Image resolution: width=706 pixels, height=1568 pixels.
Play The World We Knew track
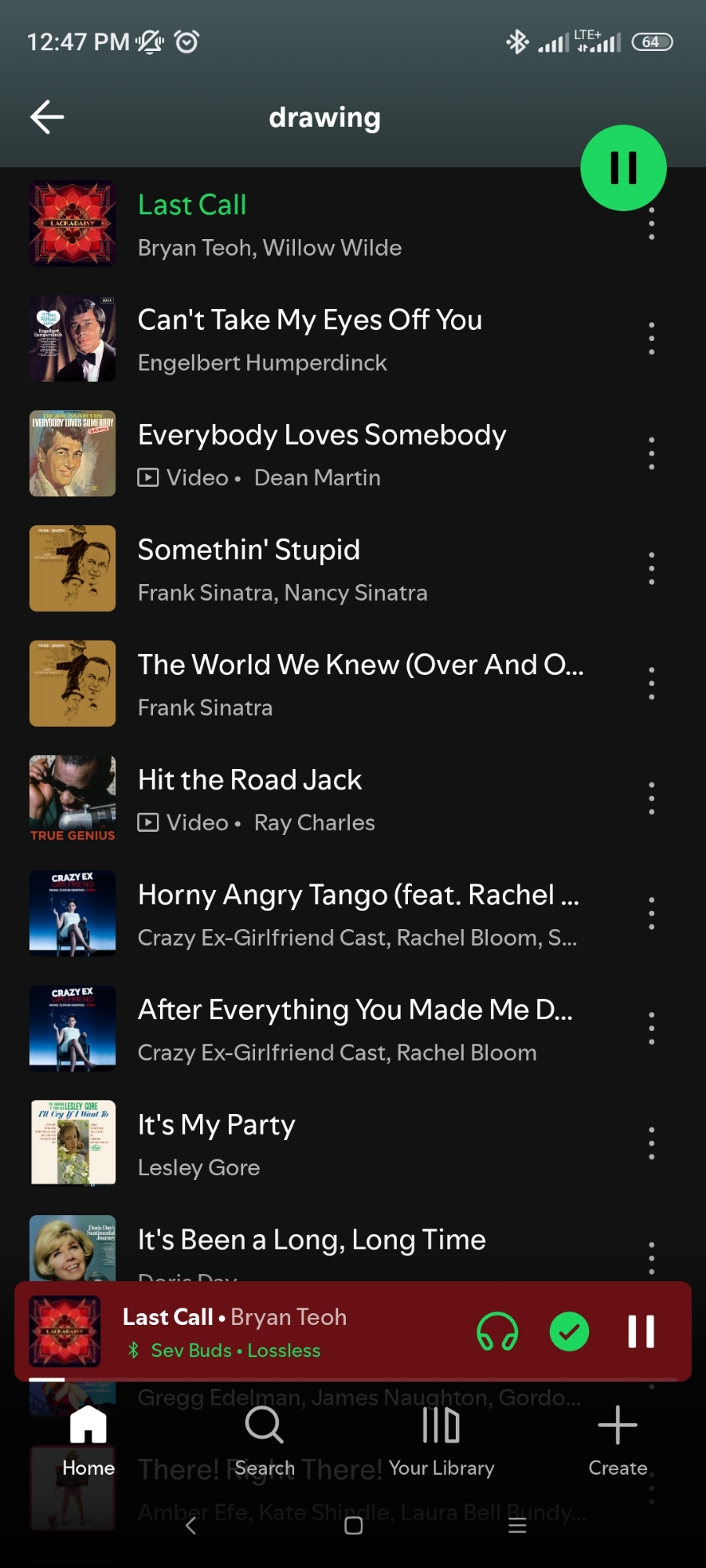(360, 666)
